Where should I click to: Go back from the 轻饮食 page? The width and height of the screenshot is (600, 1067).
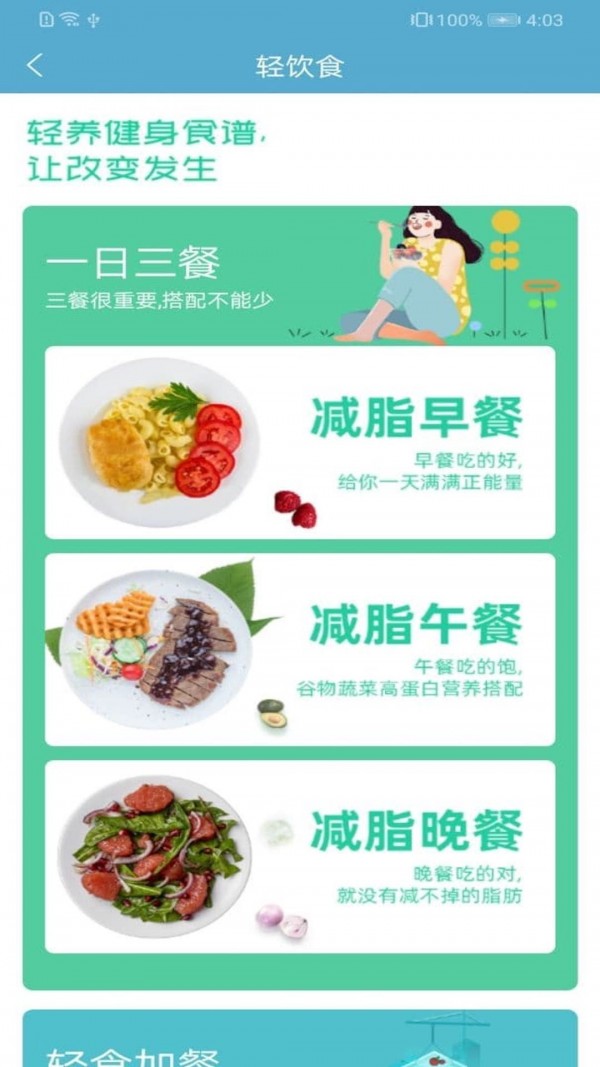click(x=35, y=66)
